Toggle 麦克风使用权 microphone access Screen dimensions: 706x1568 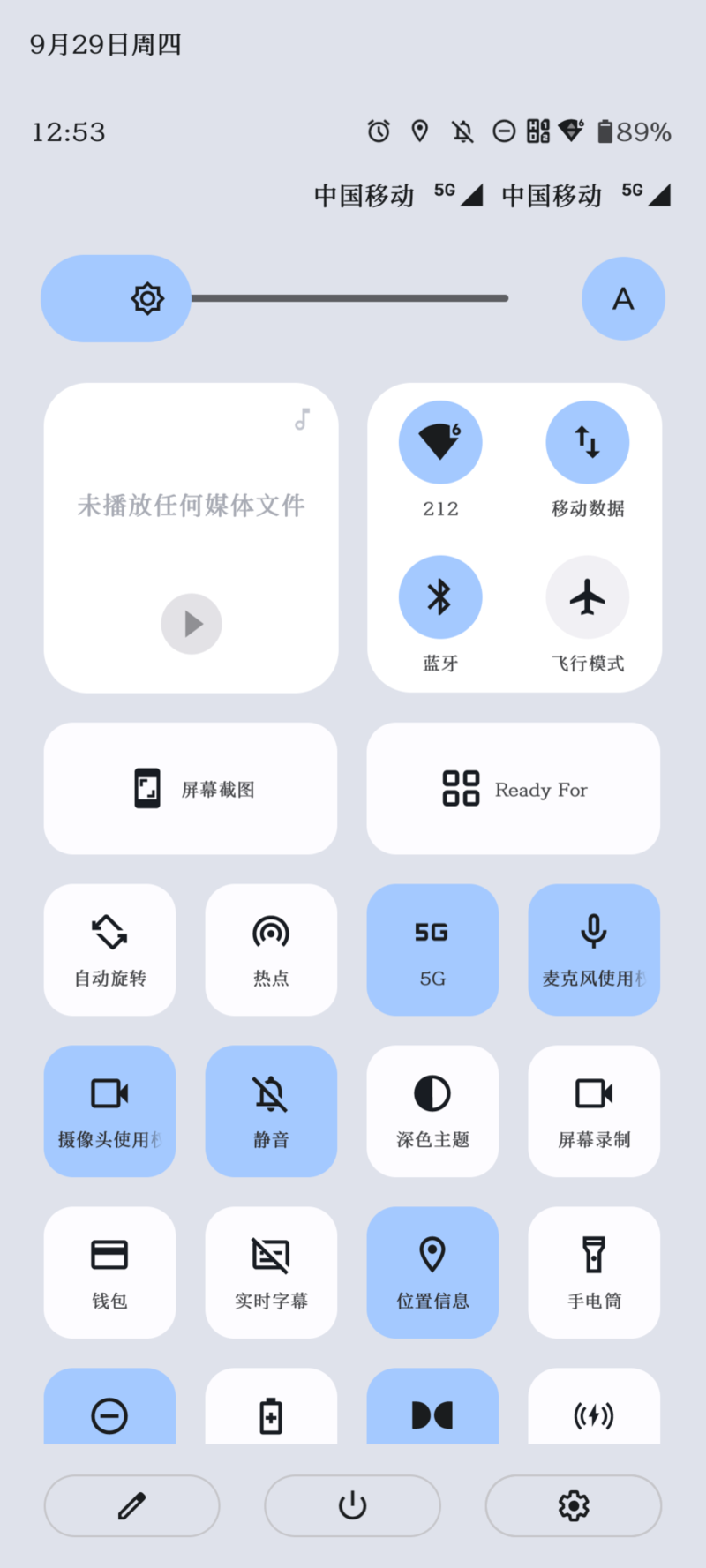tap(594, 949)
